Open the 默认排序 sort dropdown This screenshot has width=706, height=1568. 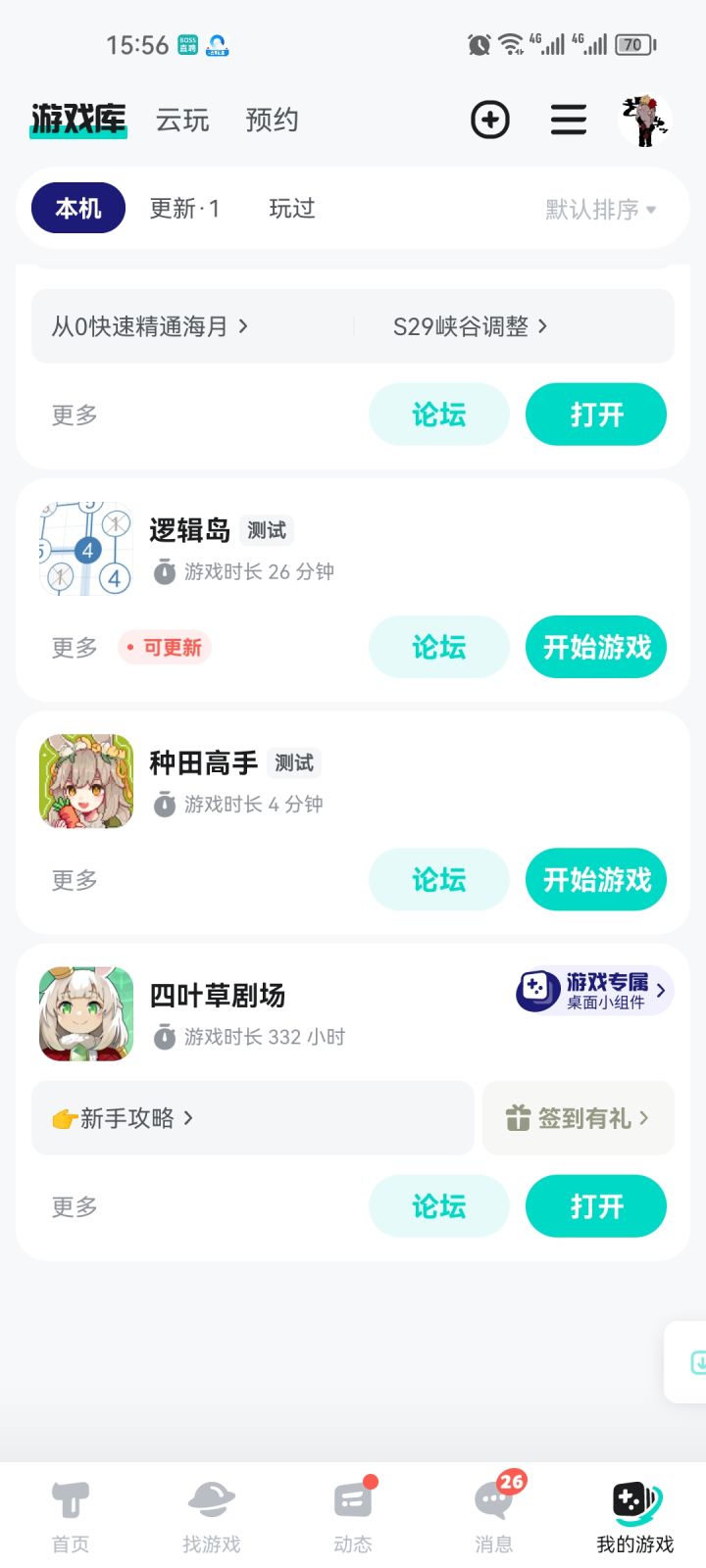tap(598, 208)
